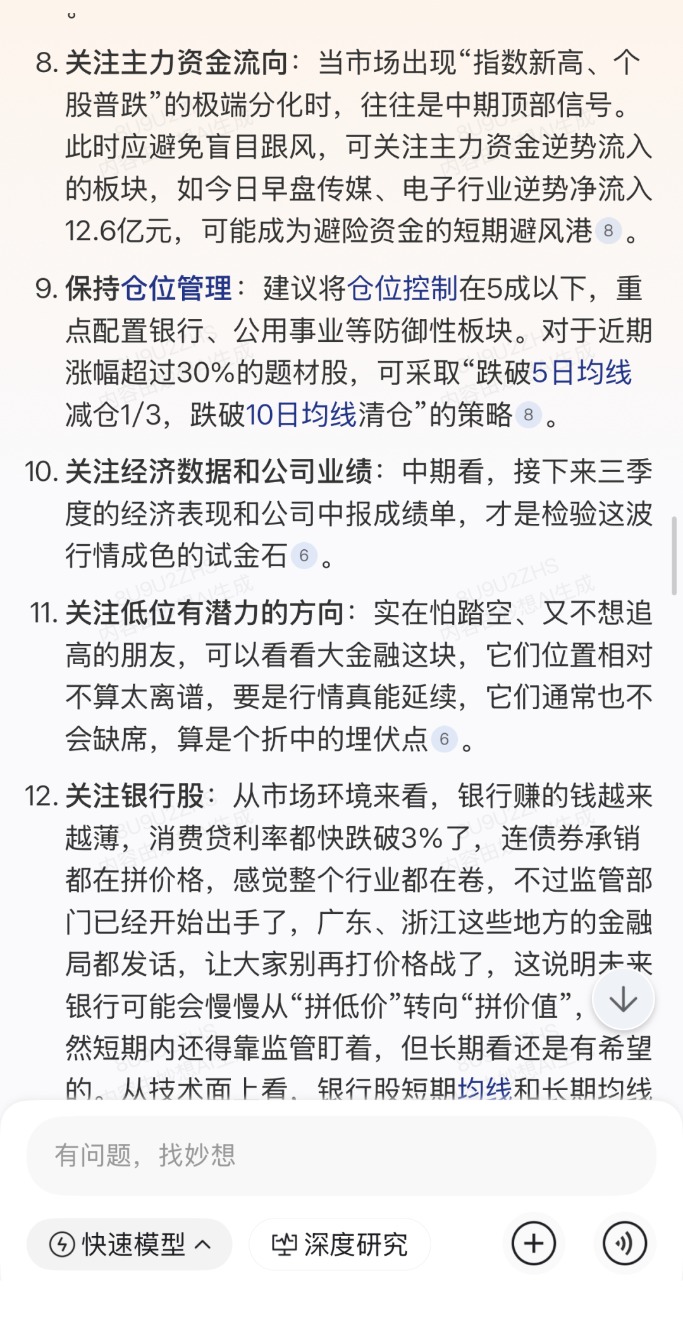This screenshot has height=1317, width=683.
Task: Open the 仓位管理 link
Action: (x=176, y=290)
